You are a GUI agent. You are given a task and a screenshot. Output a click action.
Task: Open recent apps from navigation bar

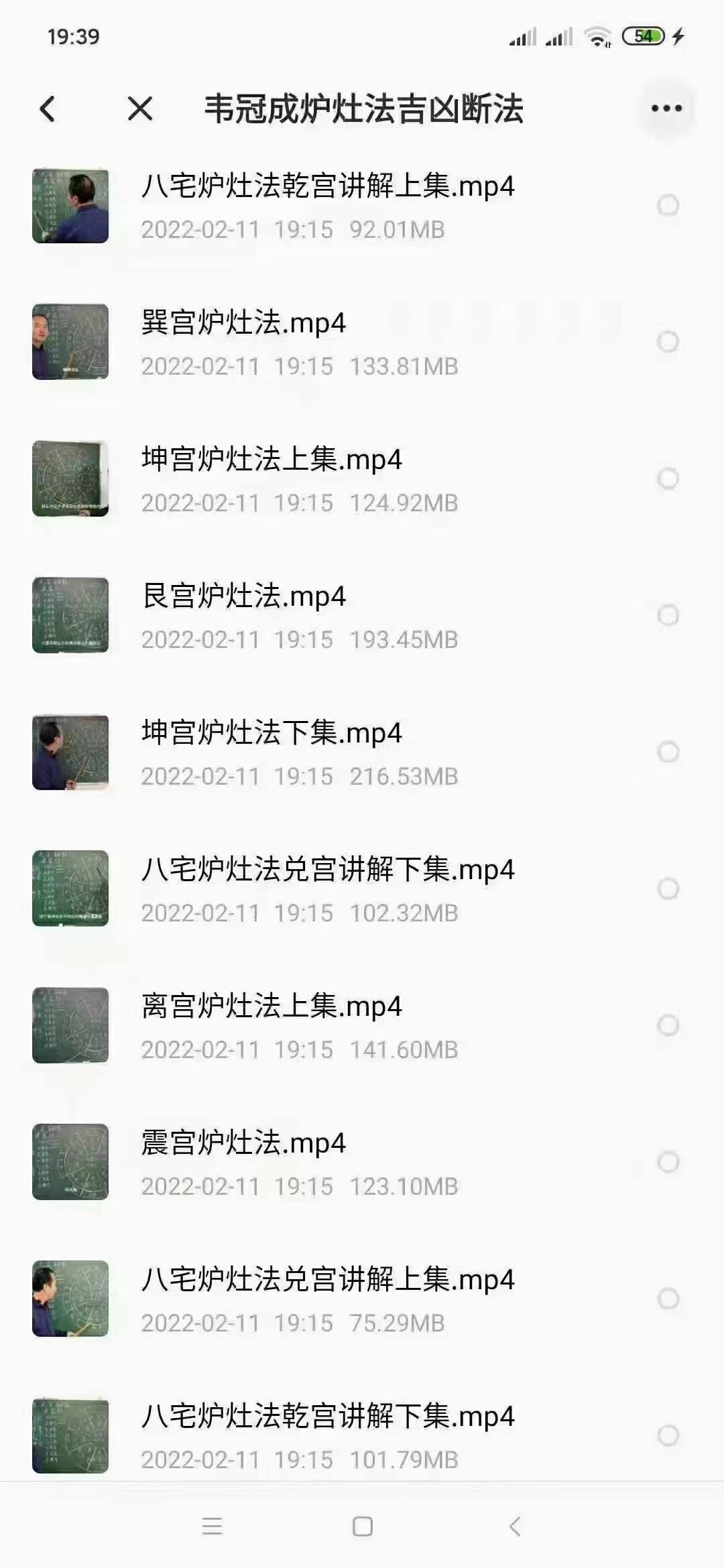(212, 1526)
